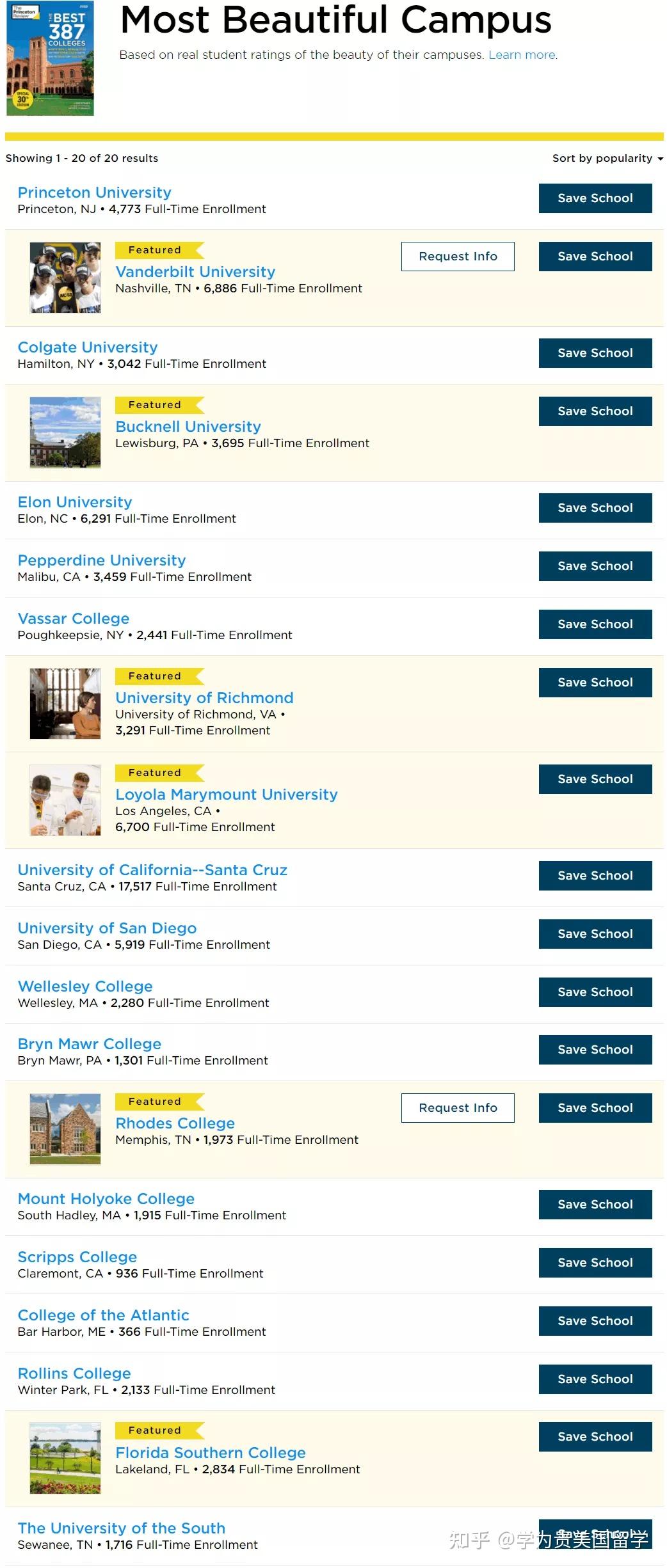Save Pepperdine University
The height and width of the screenshot is (1568, 667).
[x=595, y=566]
